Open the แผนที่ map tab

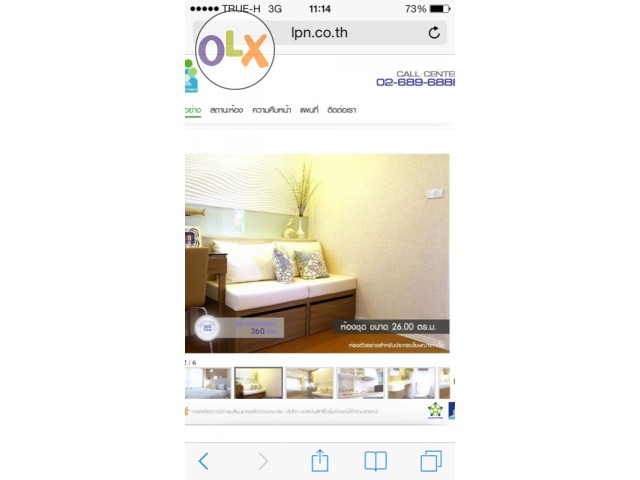[308, 110]
